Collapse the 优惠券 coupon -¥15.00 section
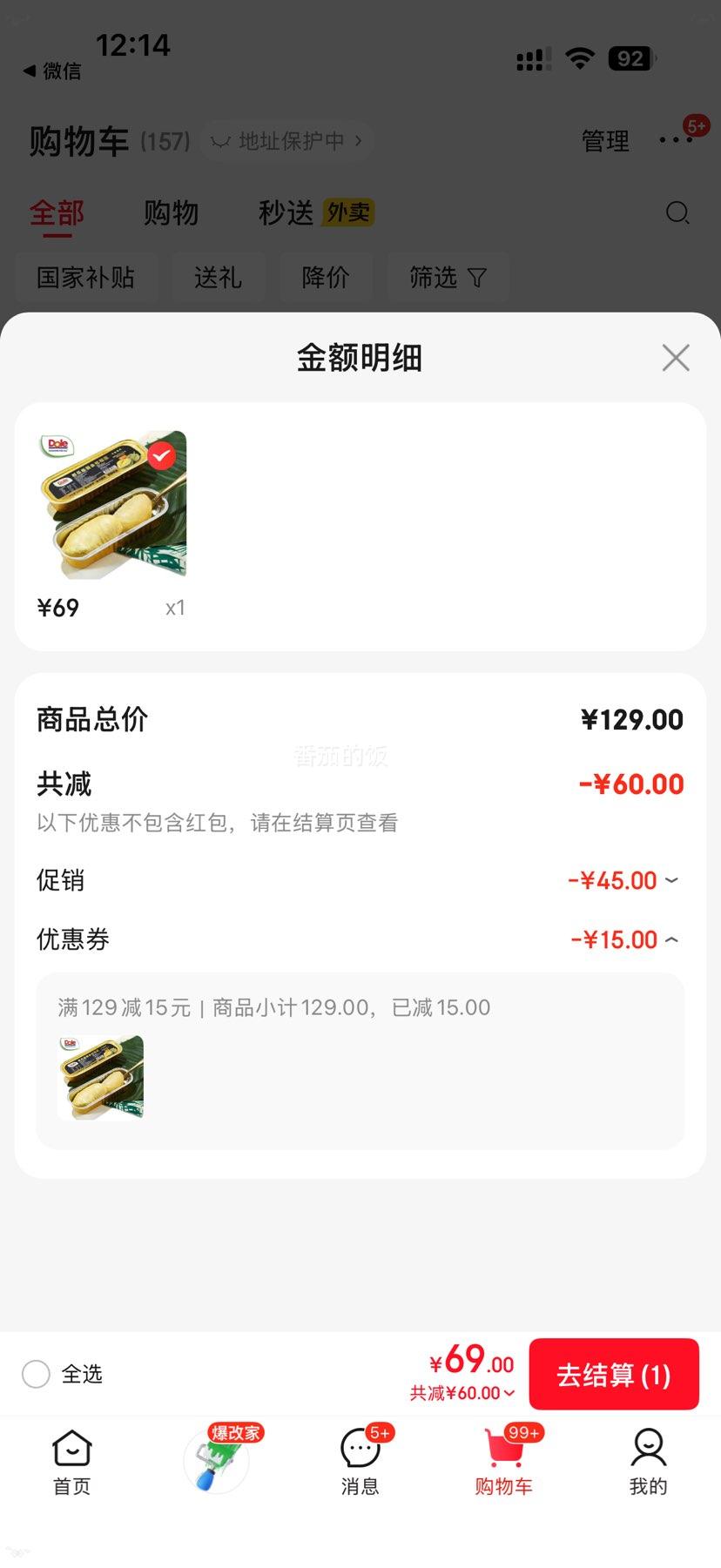This screenshot has width=721, height=1568. coord(671,939)
